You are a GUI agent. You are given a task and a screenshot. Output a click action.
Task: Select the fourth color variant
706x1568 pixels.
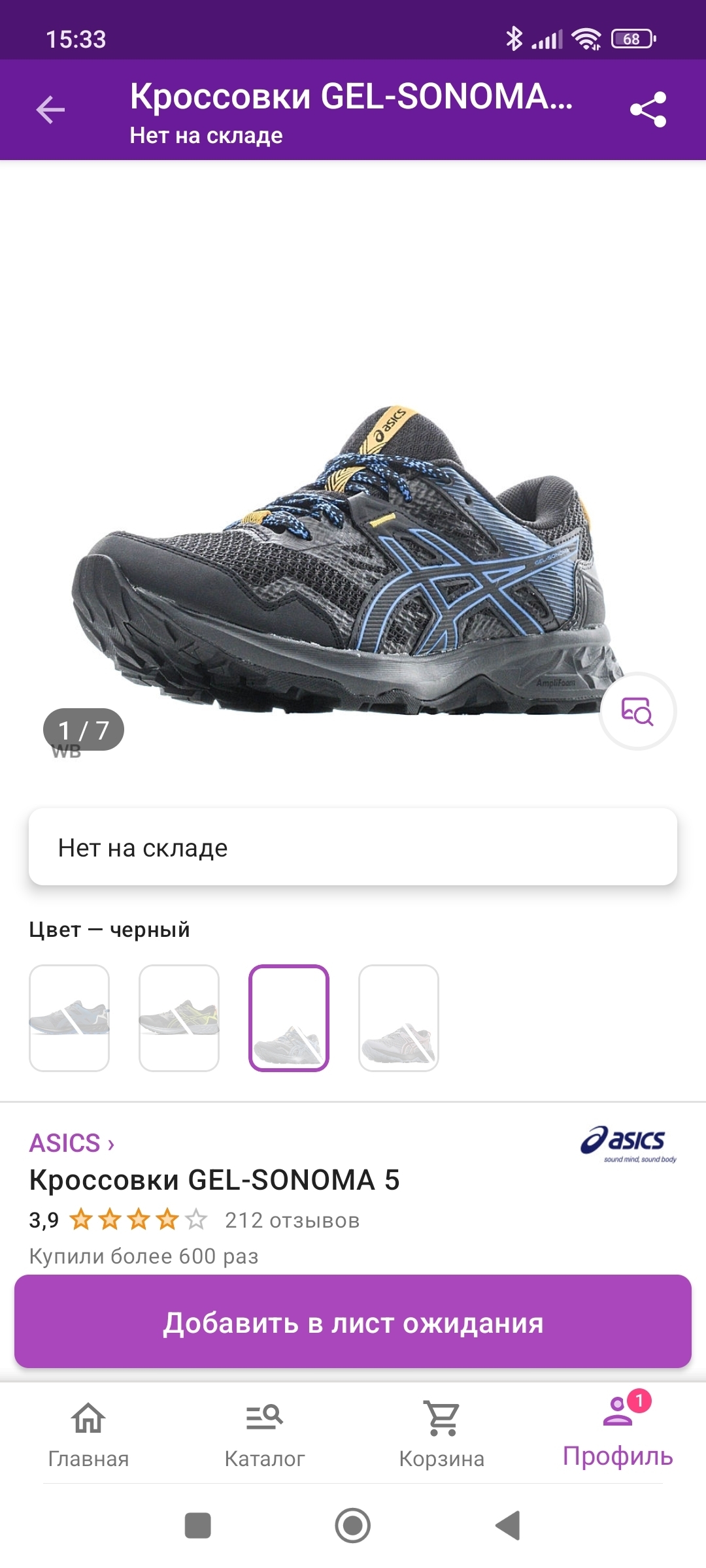tap(399, 1018)
